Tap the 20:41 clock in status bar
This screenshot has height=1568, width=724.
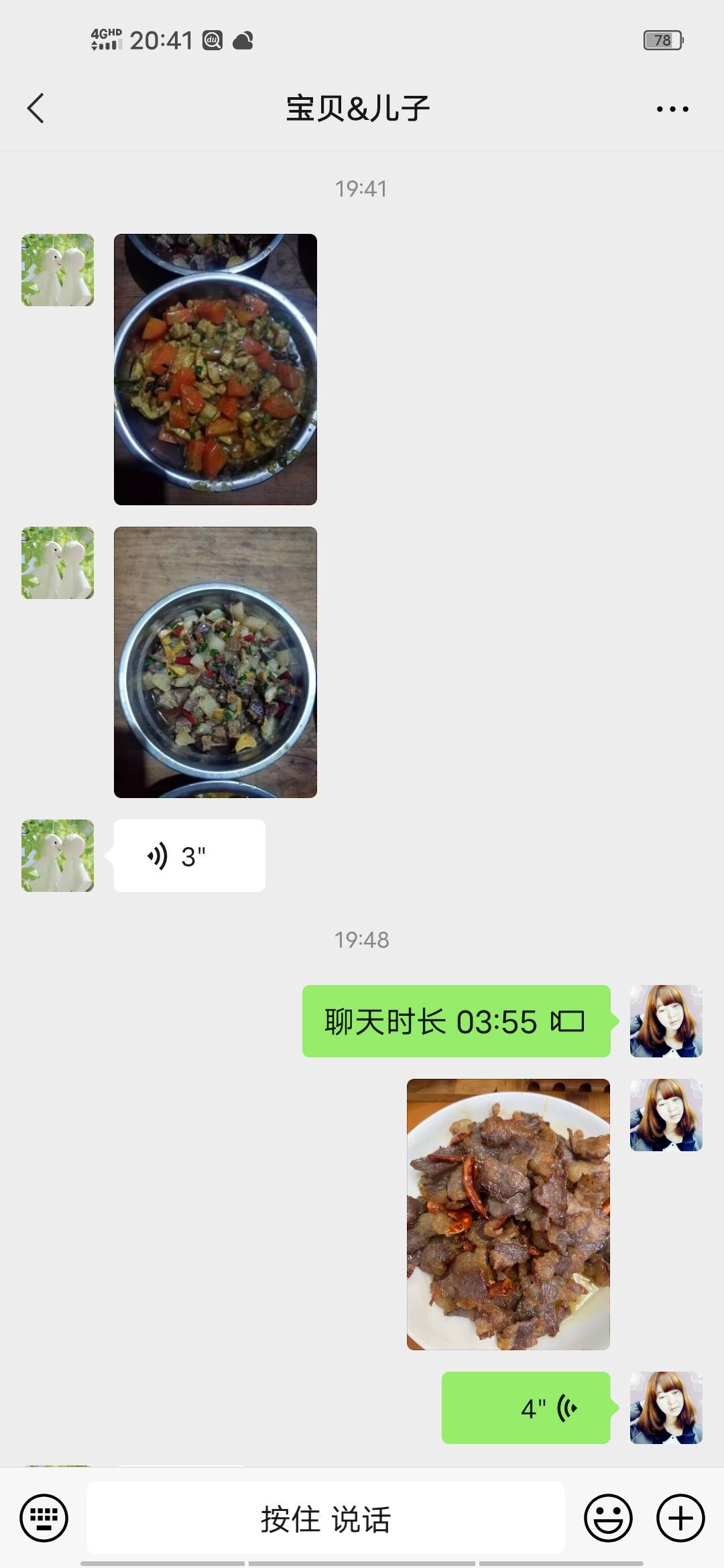pos(163,40)
